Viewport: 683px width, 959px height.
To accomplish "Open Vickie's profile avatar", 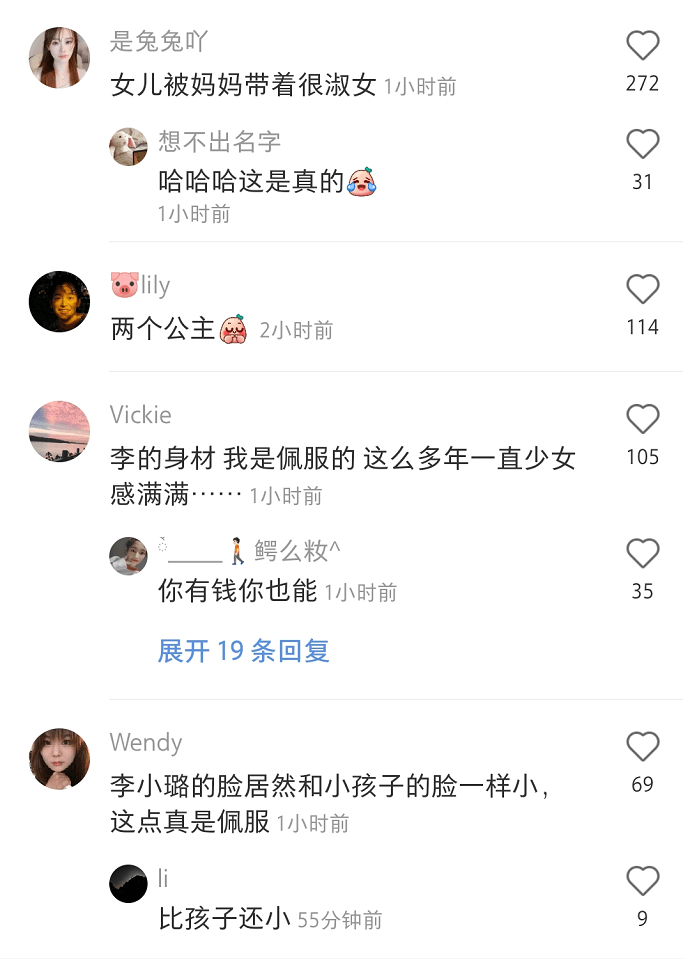I will click(x=59, y=431).
